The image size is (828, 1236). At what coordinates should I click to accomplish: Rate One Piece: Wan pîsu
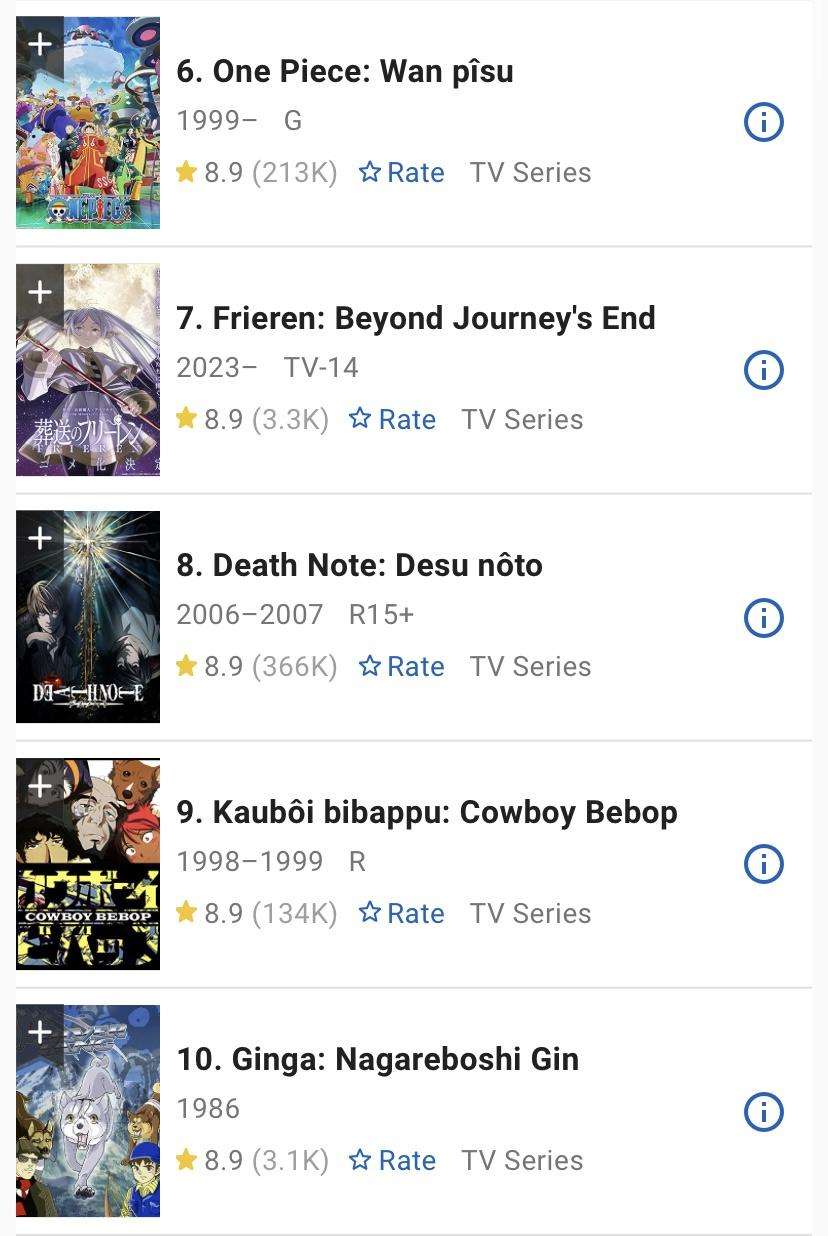[402, 173]
